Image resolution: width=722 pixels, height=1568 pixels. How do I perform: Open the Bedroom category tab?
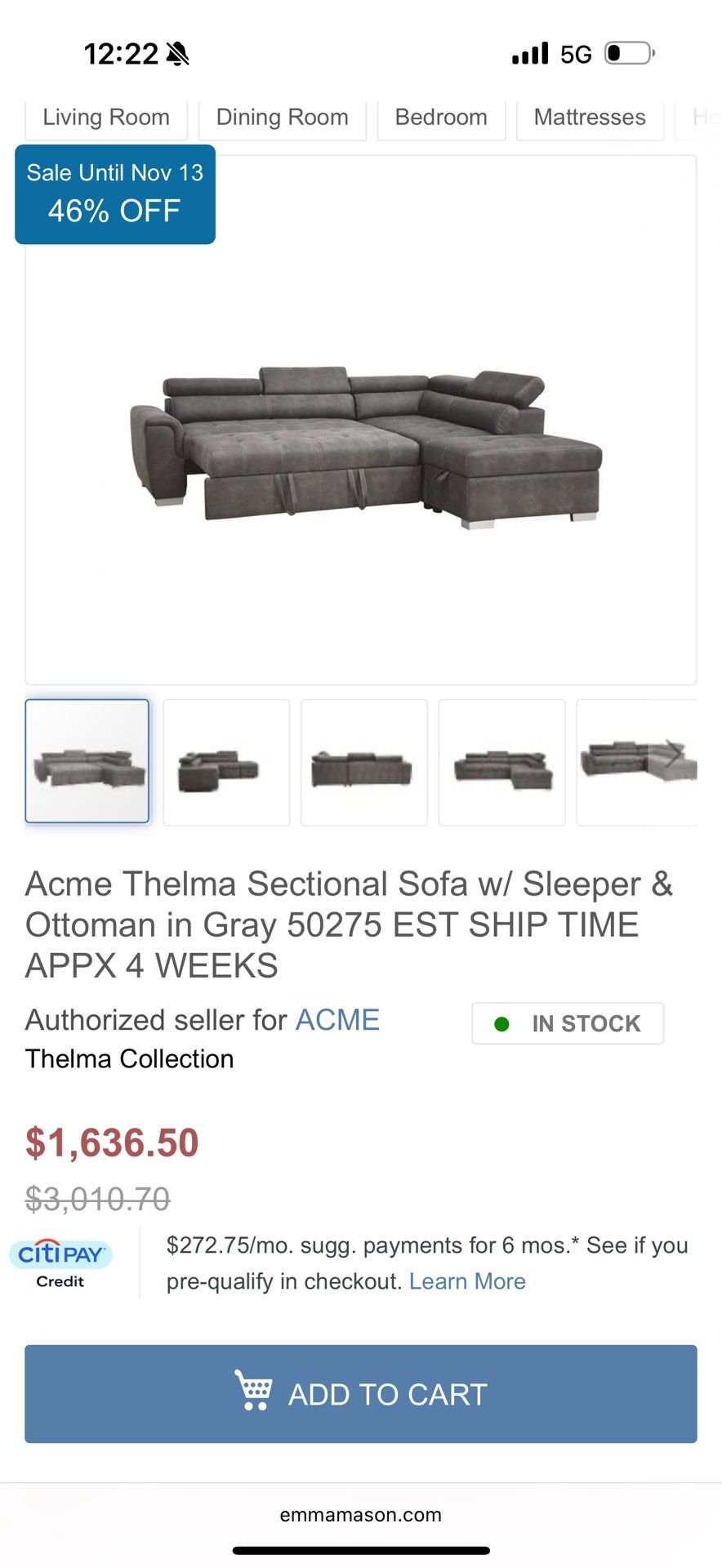coord(441,117)
